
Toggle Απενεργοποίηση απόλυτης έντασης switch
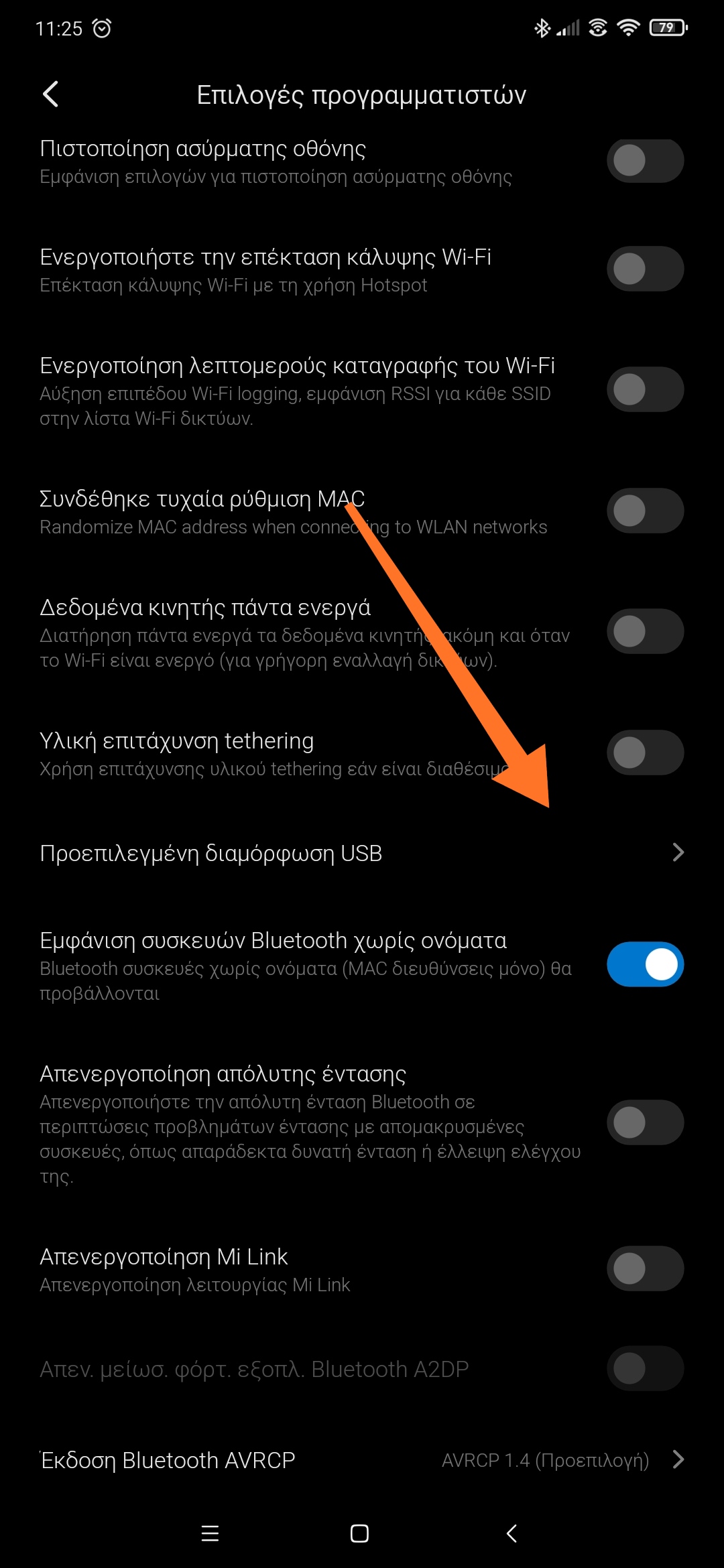(x=645, y=1122)
